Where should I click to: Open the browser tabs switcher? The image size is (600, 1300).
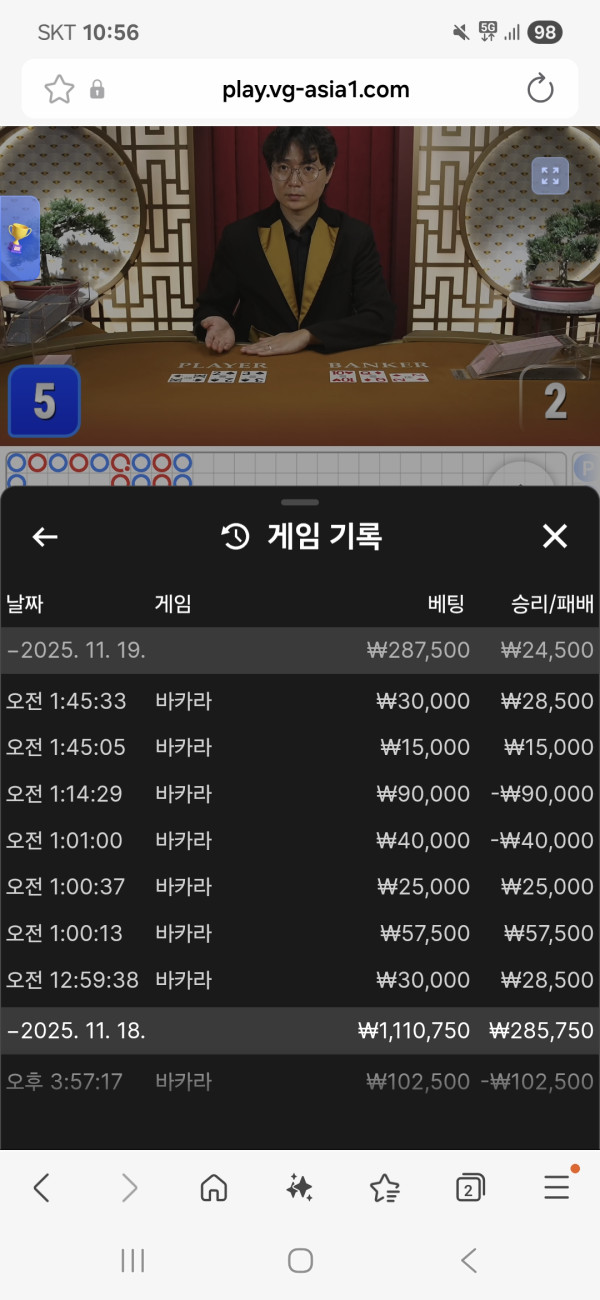[x=470, y=1188]
